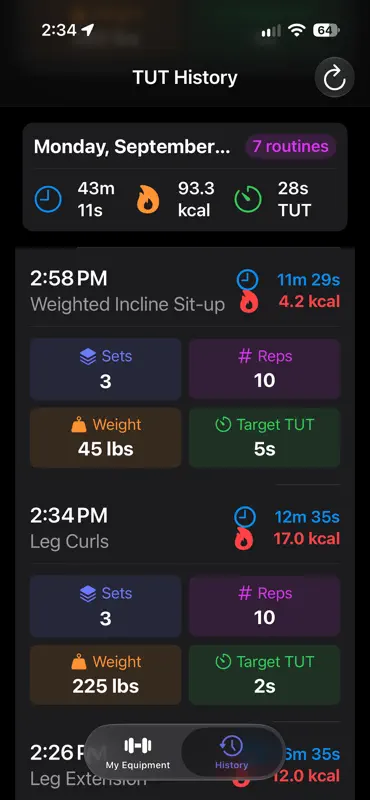Tap the refresh icon beside TUT History
Image resolution: width=370 pixels, height=800 pixels.
pos(334,78)
